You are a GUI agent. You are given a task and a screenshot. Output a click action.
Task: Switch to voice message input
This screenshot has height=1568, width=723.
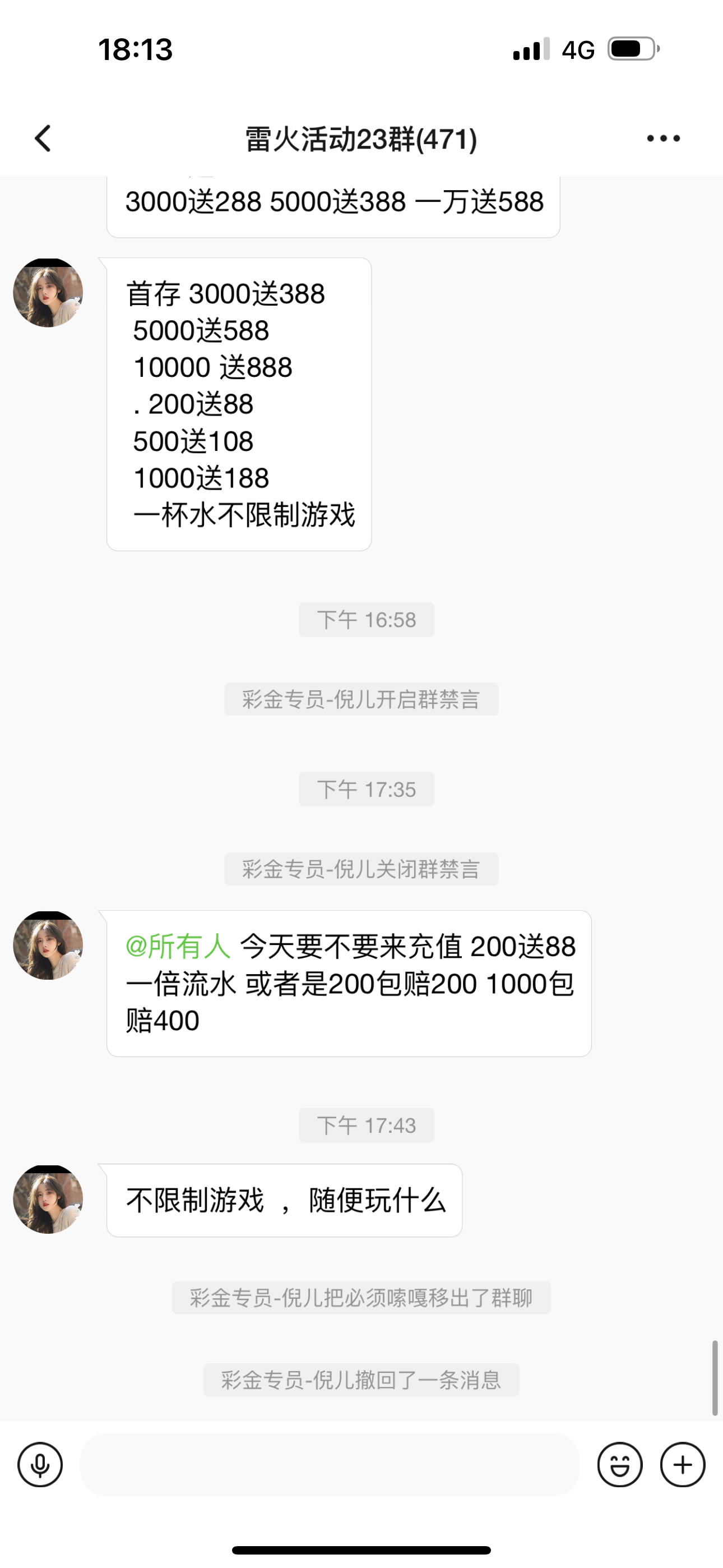tap(40, 1464)
